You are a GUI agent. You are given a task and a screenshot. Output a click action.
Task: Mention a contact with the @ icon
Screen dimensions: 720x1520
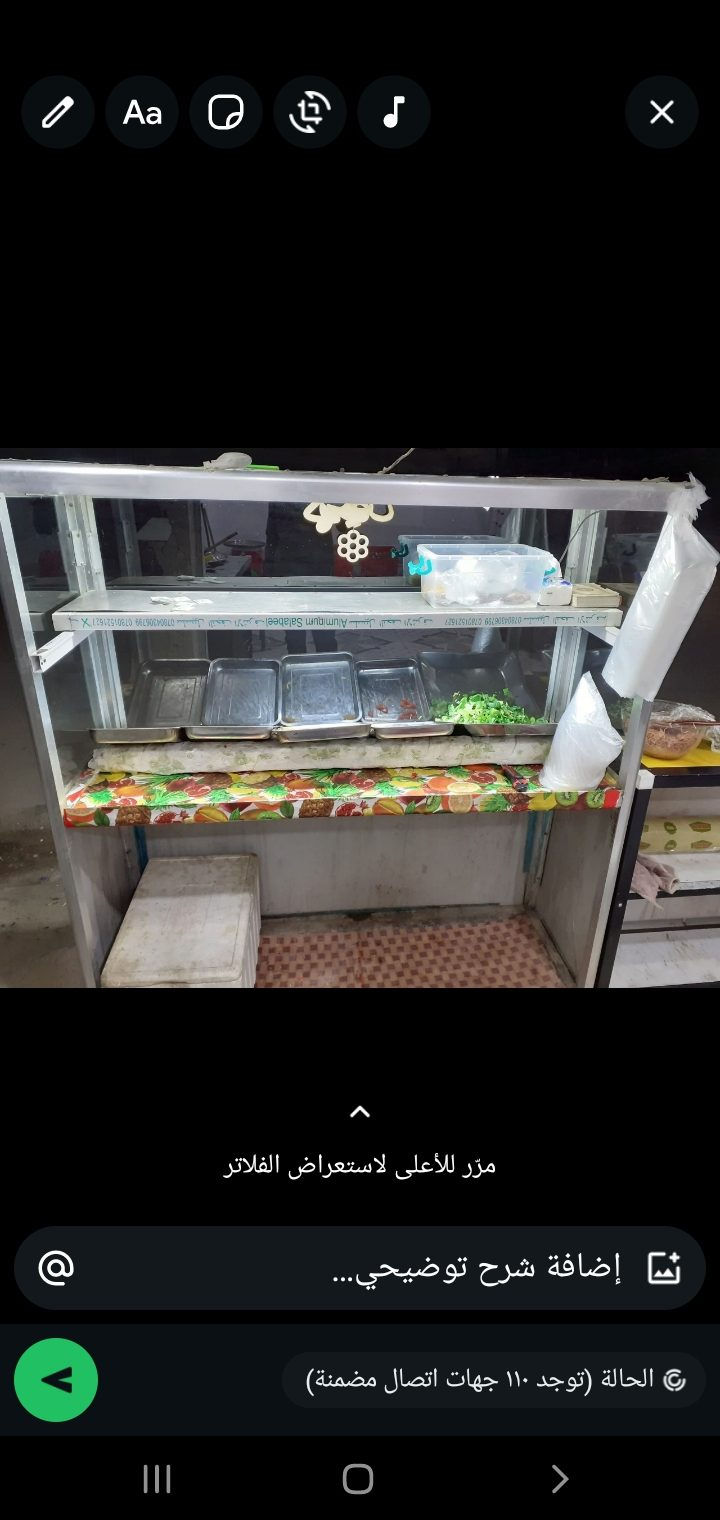tap(56, 1268)
